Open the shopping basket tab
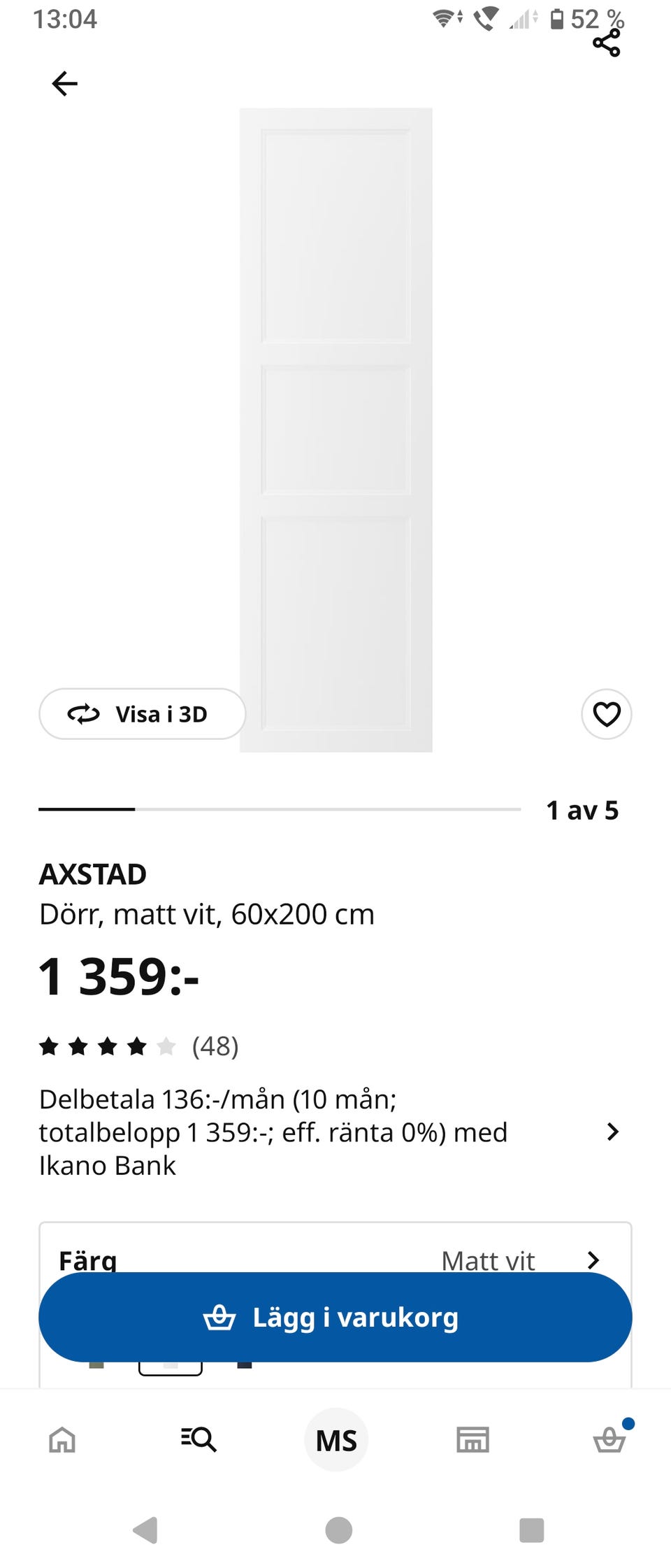Screen dimensions: 671x1568 click(x=609, y=1440)
